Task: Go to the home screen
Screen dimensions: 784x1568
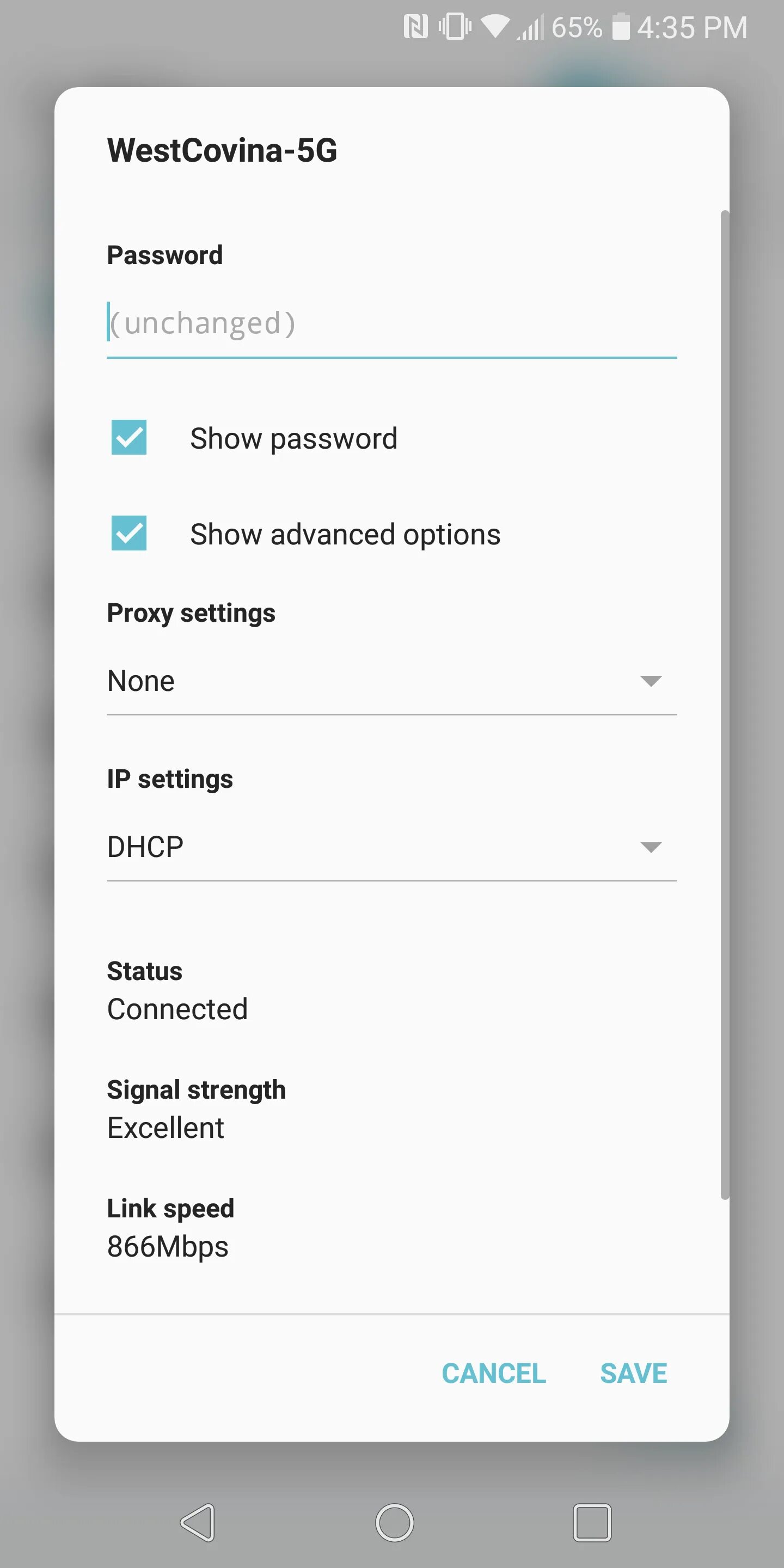Action: tap(394, 1522)
